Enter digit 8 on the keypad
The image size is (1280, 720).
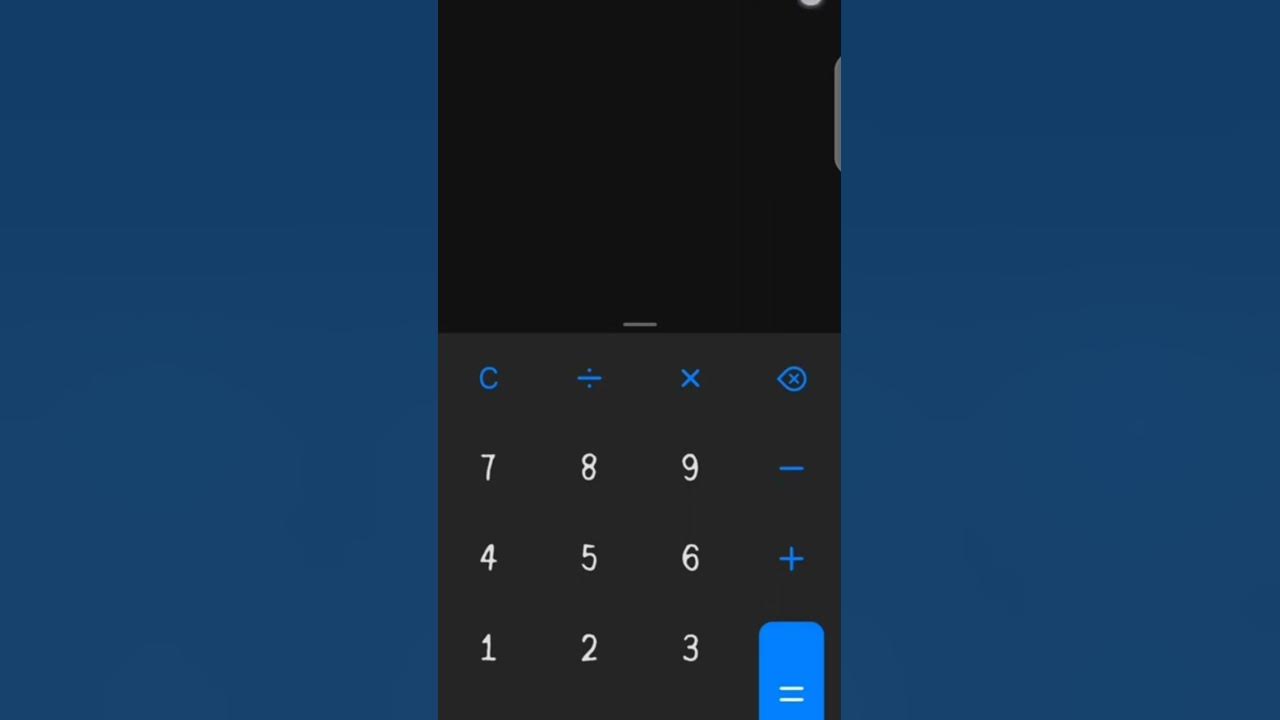pos(590,468)
